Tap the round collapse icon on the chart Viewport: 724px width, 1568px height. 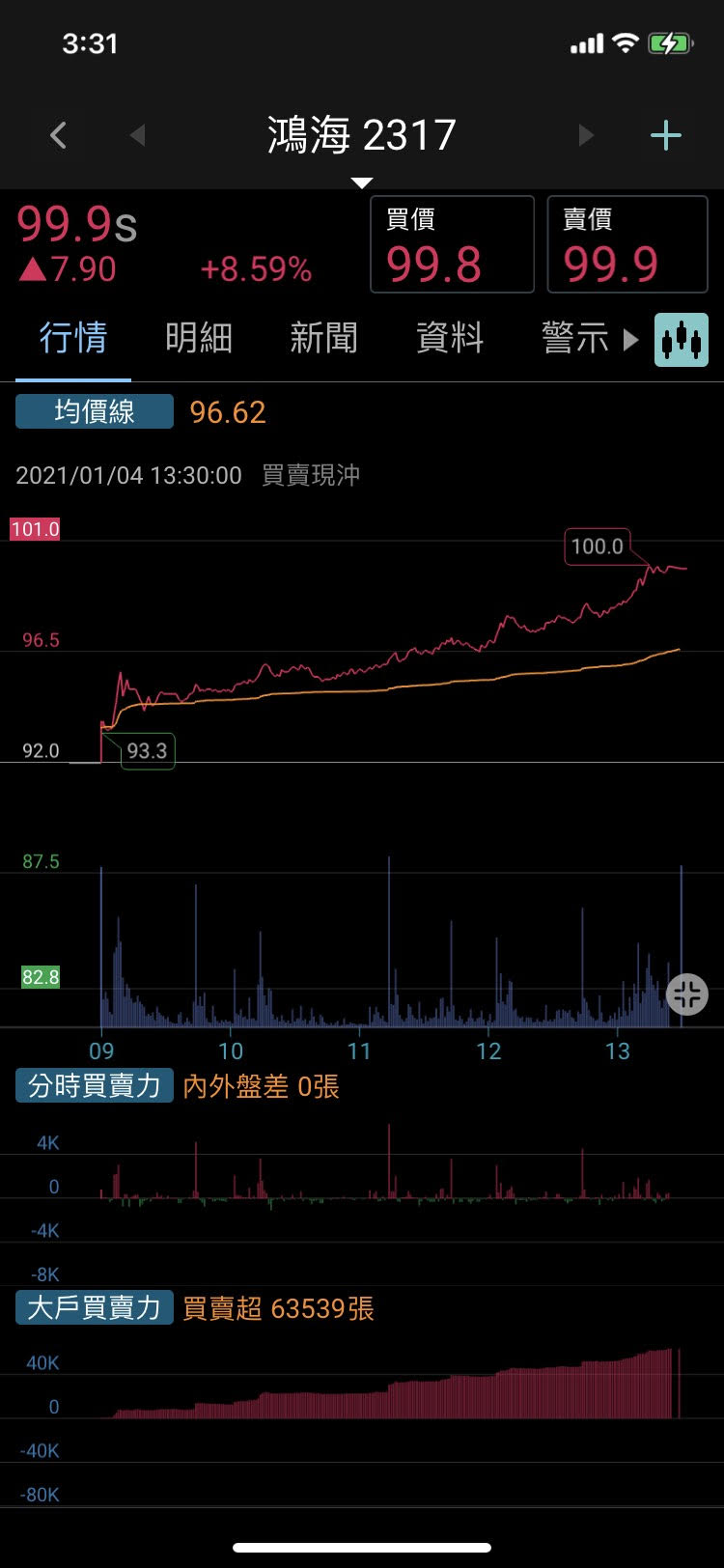(x=687, y=994)
